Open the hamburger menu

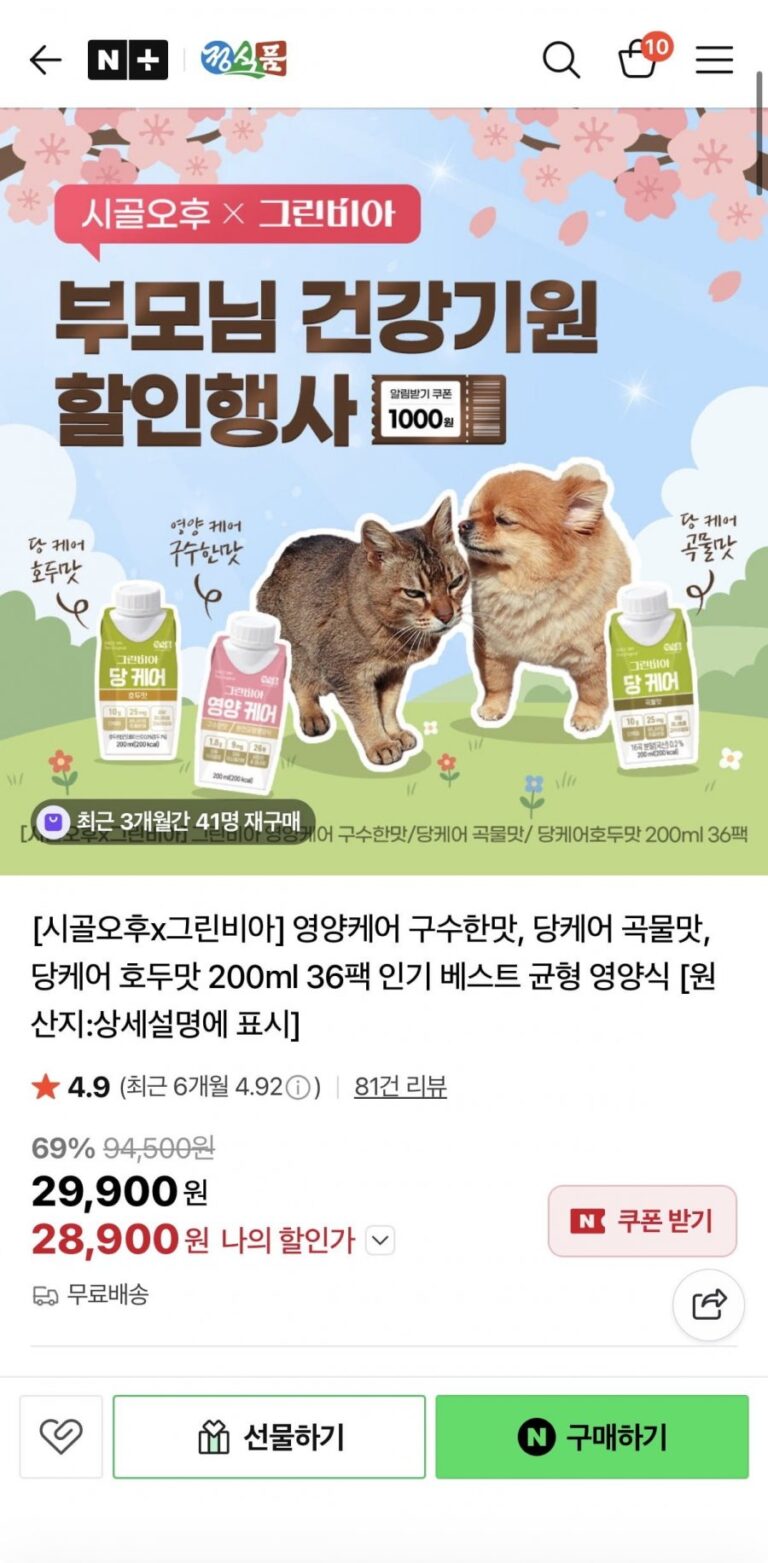[x=714, y=60]
